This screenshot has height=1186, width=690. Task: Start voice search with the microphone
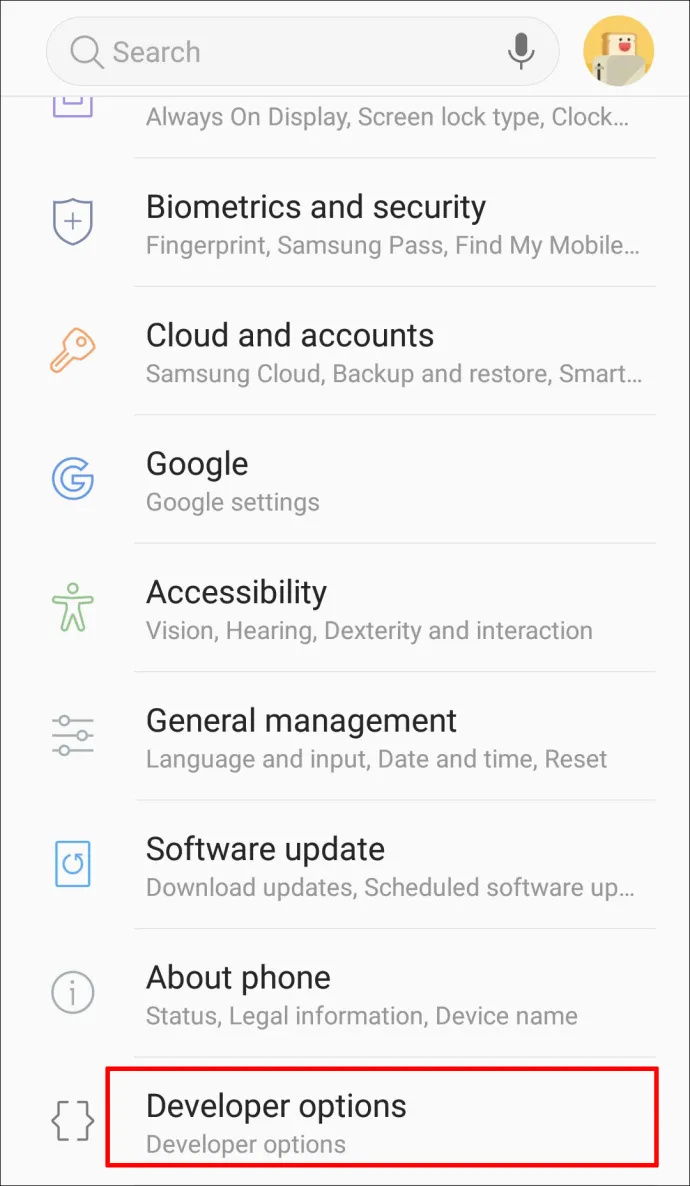point(520,51)
